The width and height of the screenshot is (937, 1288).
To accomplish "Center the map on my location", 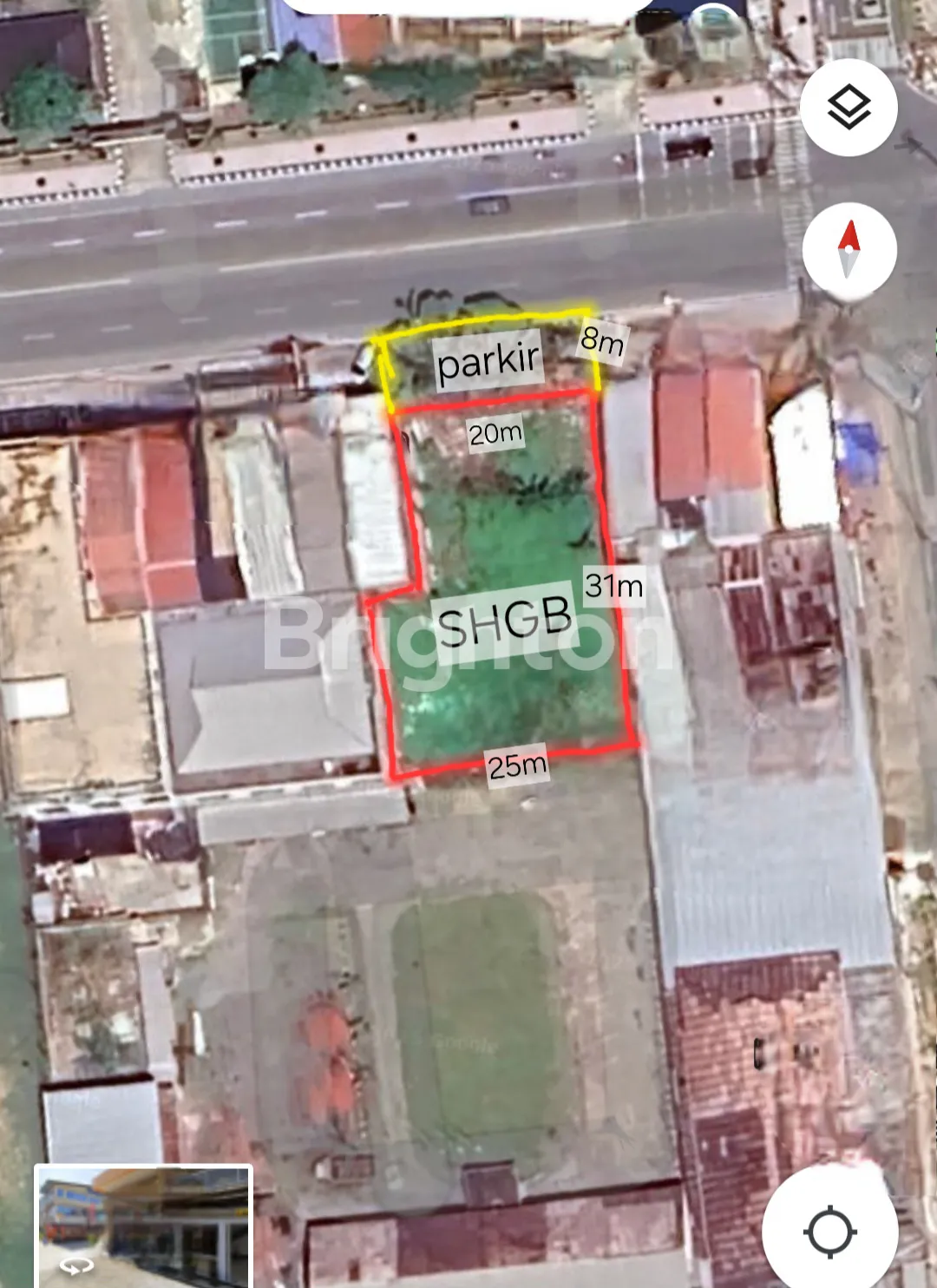I will tap(830, 1230).
